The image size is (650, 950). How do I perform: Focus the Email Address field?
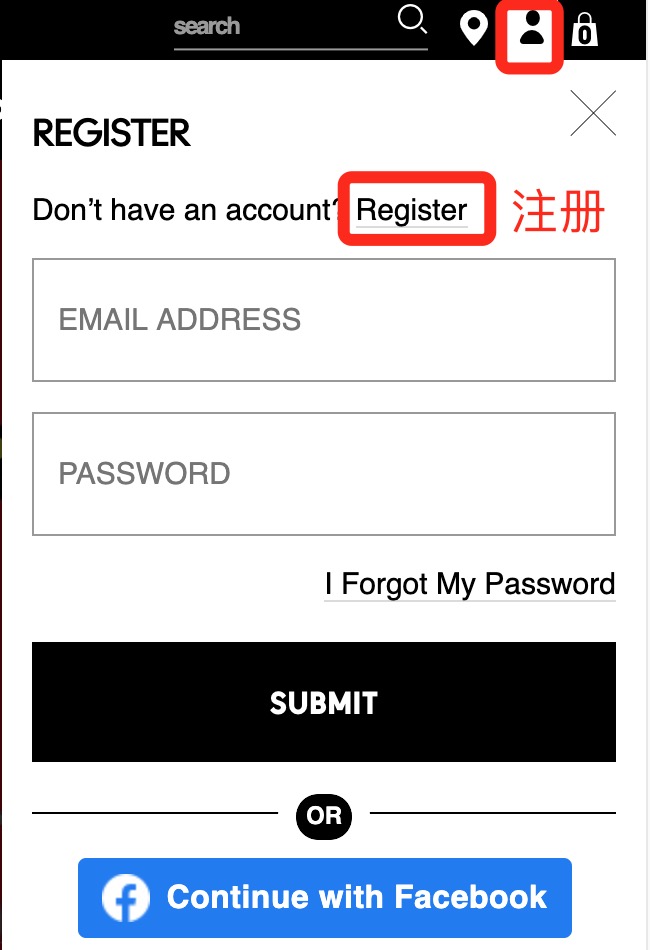pyautogui.click(x=323, y=320)
